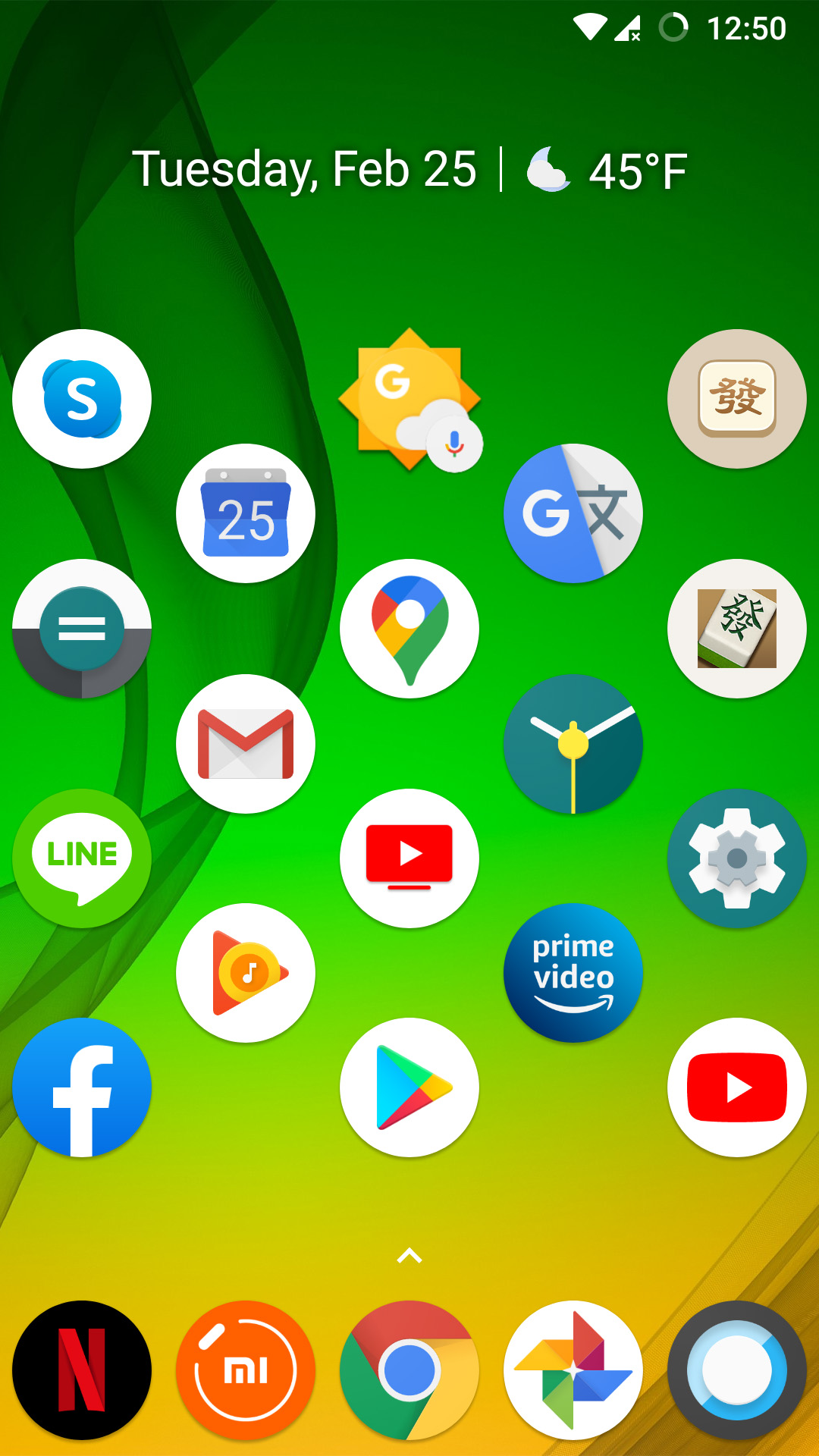Open the Google Play Store
819x1456 pixels.
[409, 1087]
